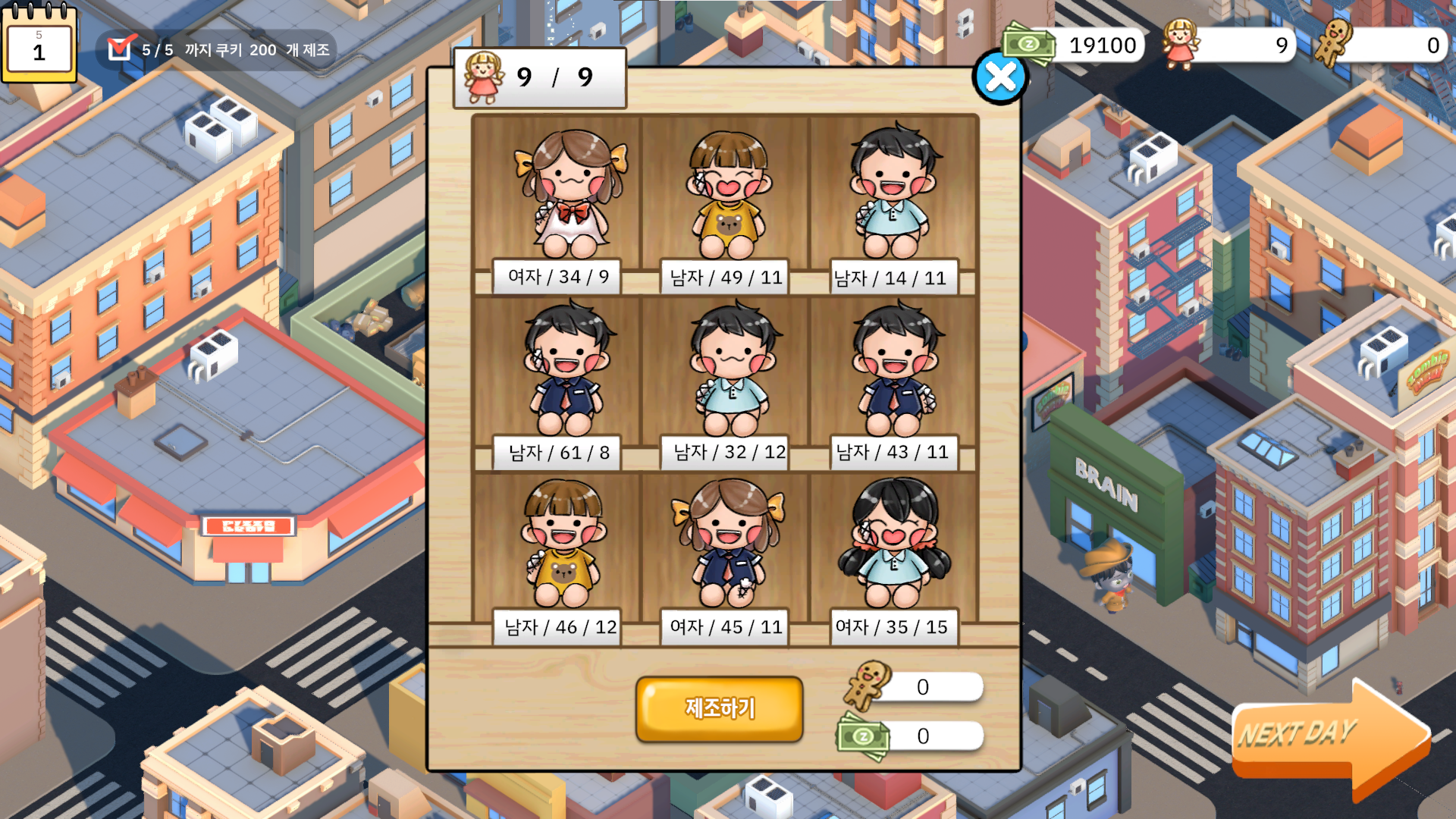Close the doll selection dialog
The height and width of the screenshot is (819, 1456).
pos(1000,77)
